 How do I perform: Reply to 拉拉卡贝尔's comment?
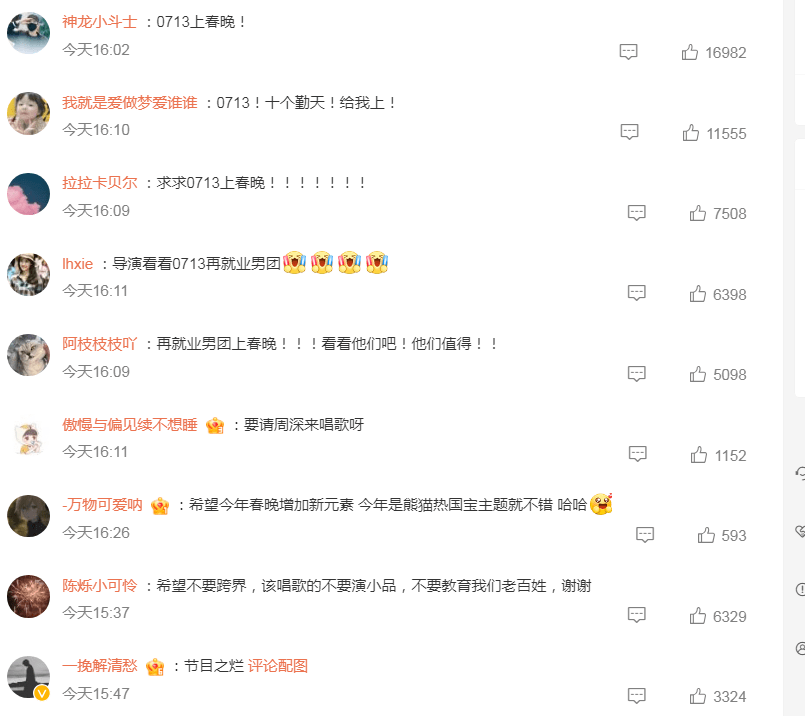(637, 213)
